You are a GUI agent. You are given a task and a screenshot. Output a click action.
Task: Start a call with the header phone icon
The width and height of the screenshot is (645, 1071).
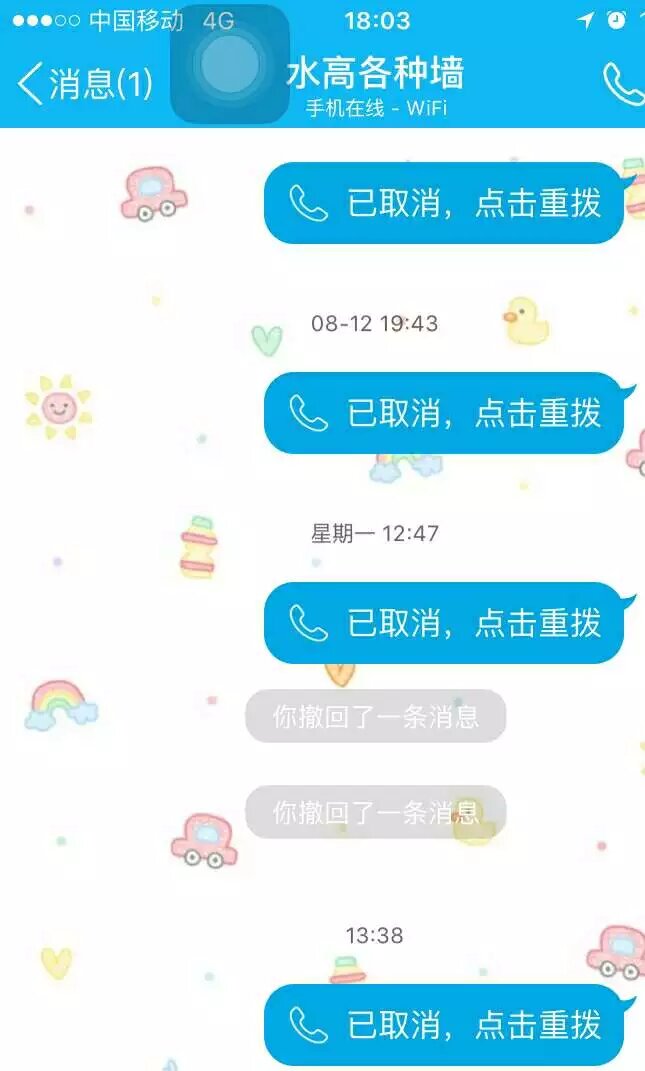click(x=622, y=84)
